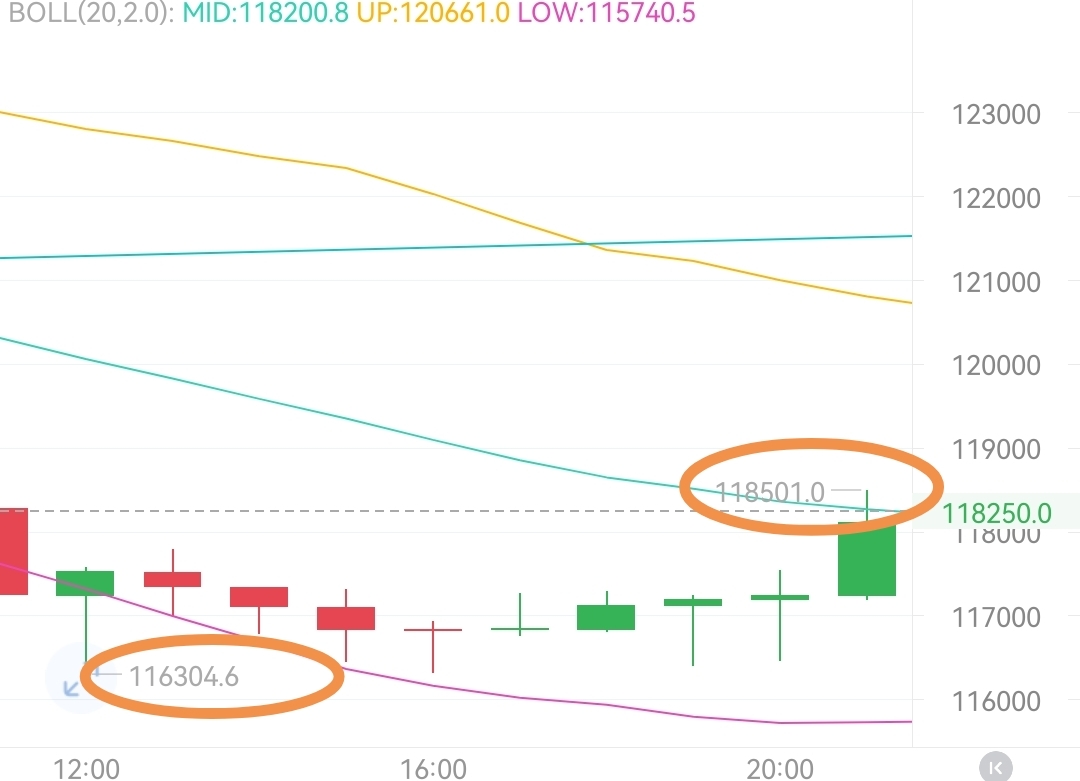1080x781 pixels.
Task: Jump to latest candle with K button
Action: click(996, 766)
